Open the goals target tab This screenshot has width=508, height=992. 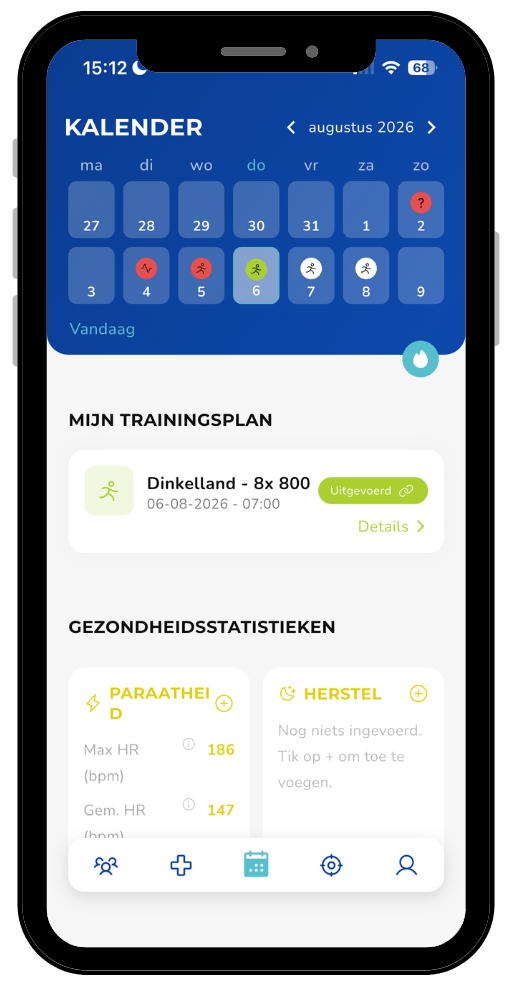(331, 865)
